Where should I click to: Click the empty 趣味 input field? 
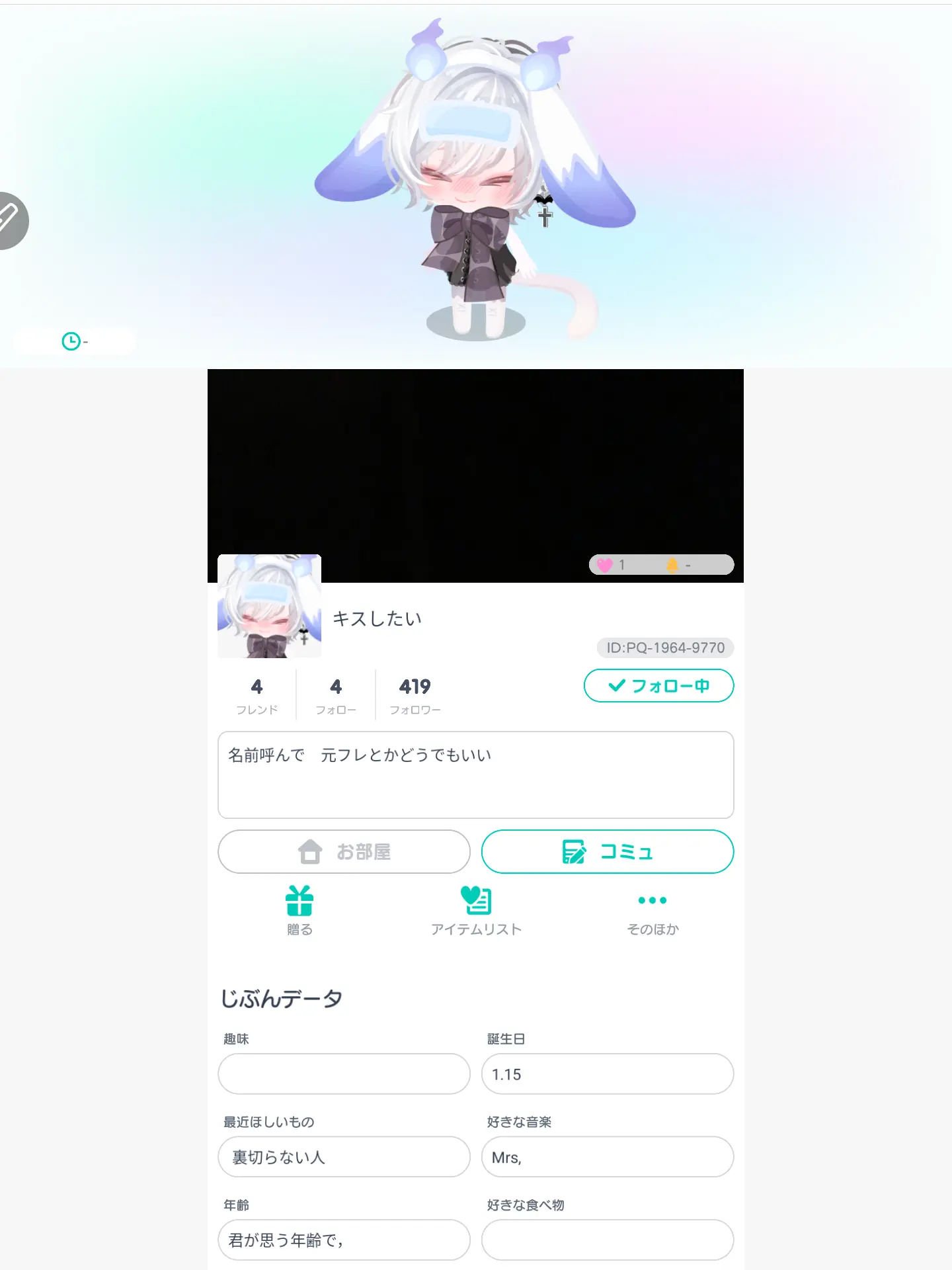343,1074
